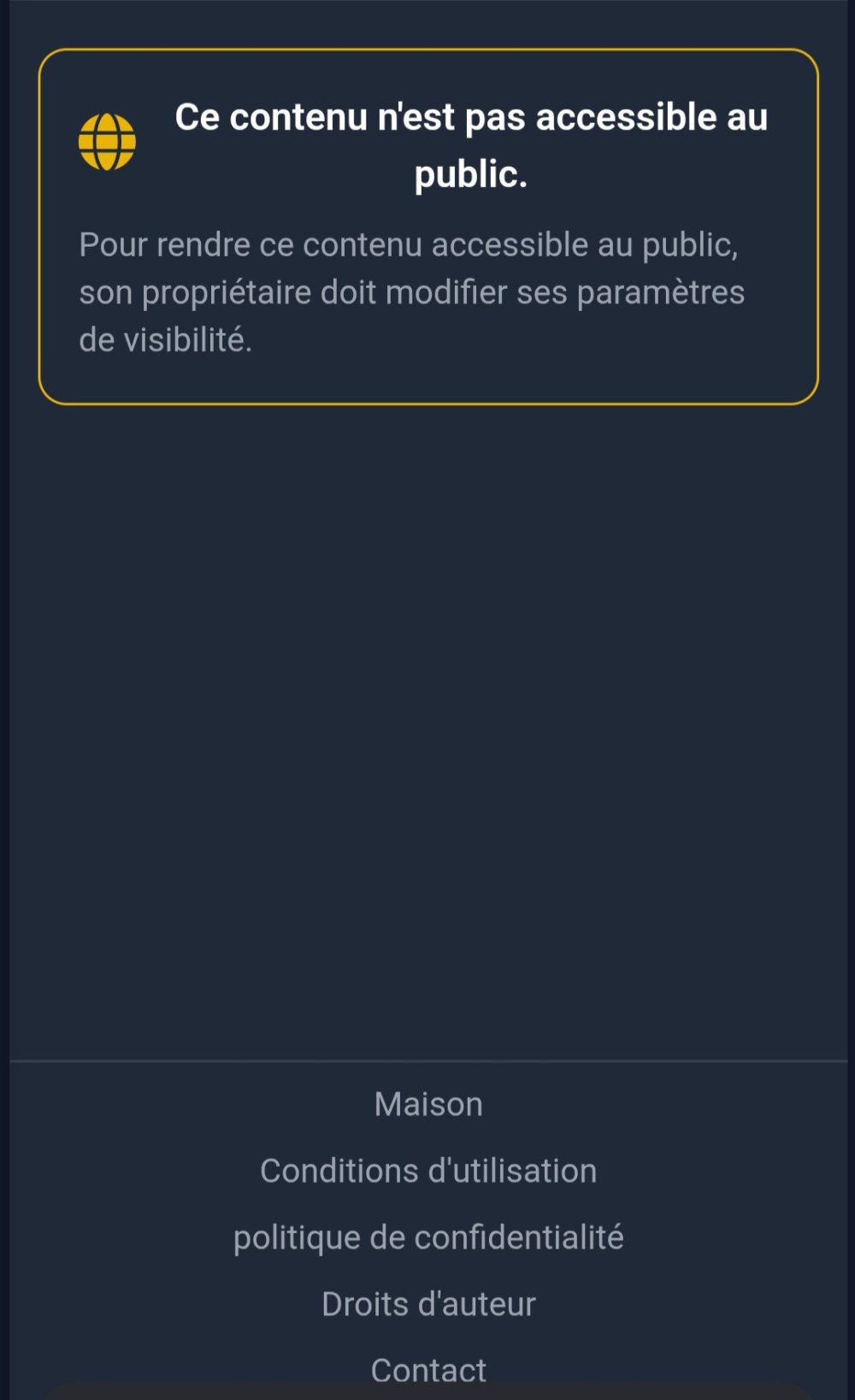Screen dimensions: 855x1400
Task: Click the partially visible element below Contact
Action: click(x=427, y=1393)
